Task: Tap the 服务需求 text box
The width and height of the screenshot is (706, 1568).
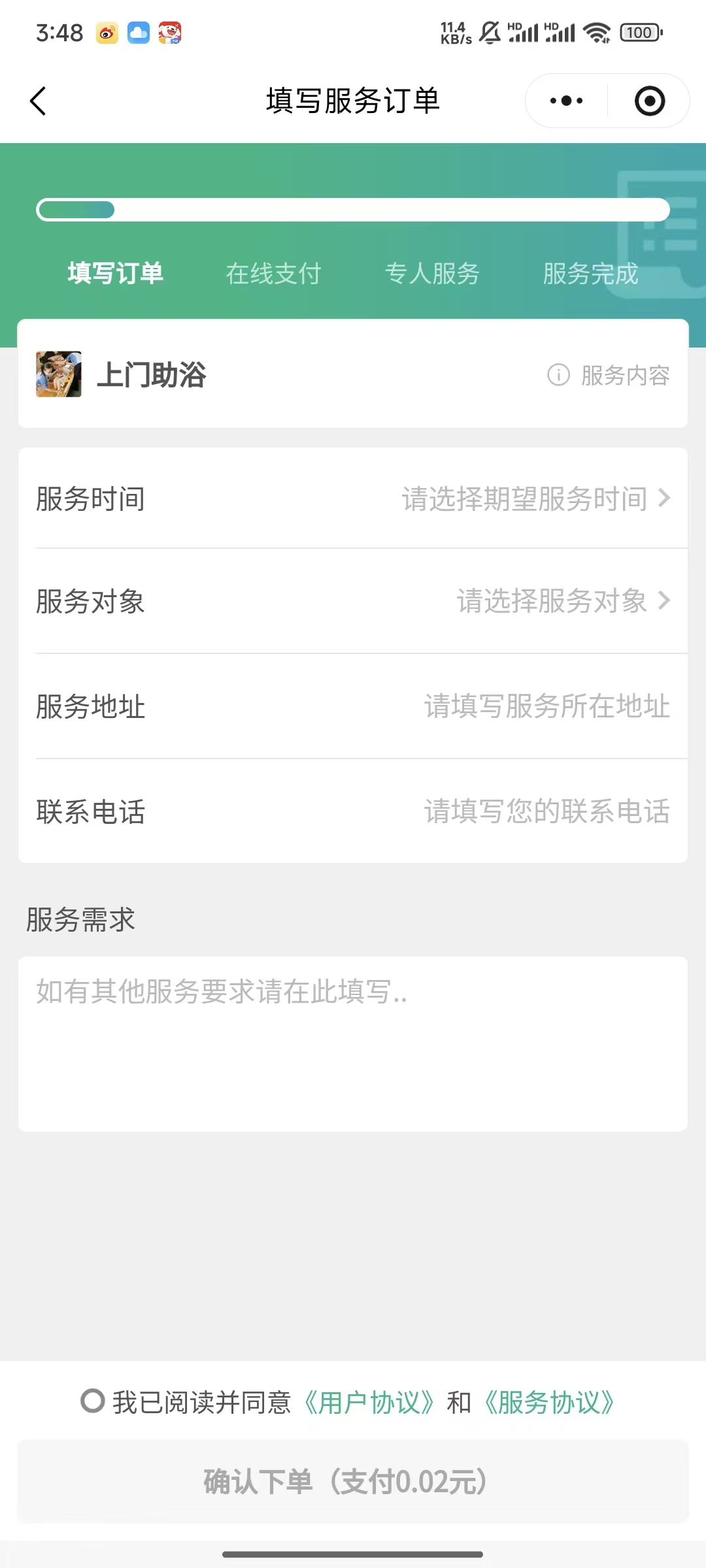Action: 353,1043
